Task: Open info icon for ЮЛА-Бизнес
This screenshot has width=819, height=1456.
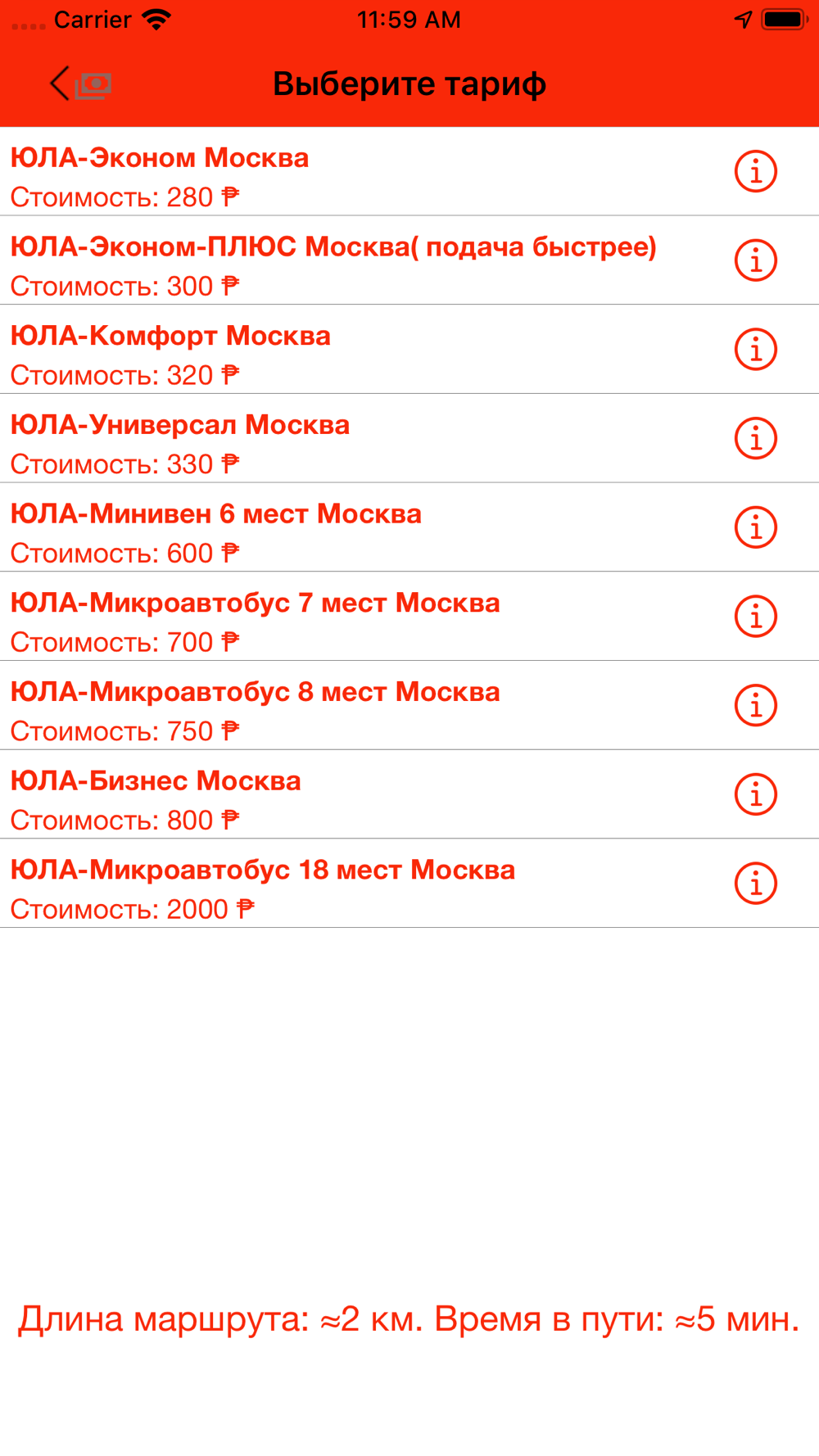Action: [755, 795]
